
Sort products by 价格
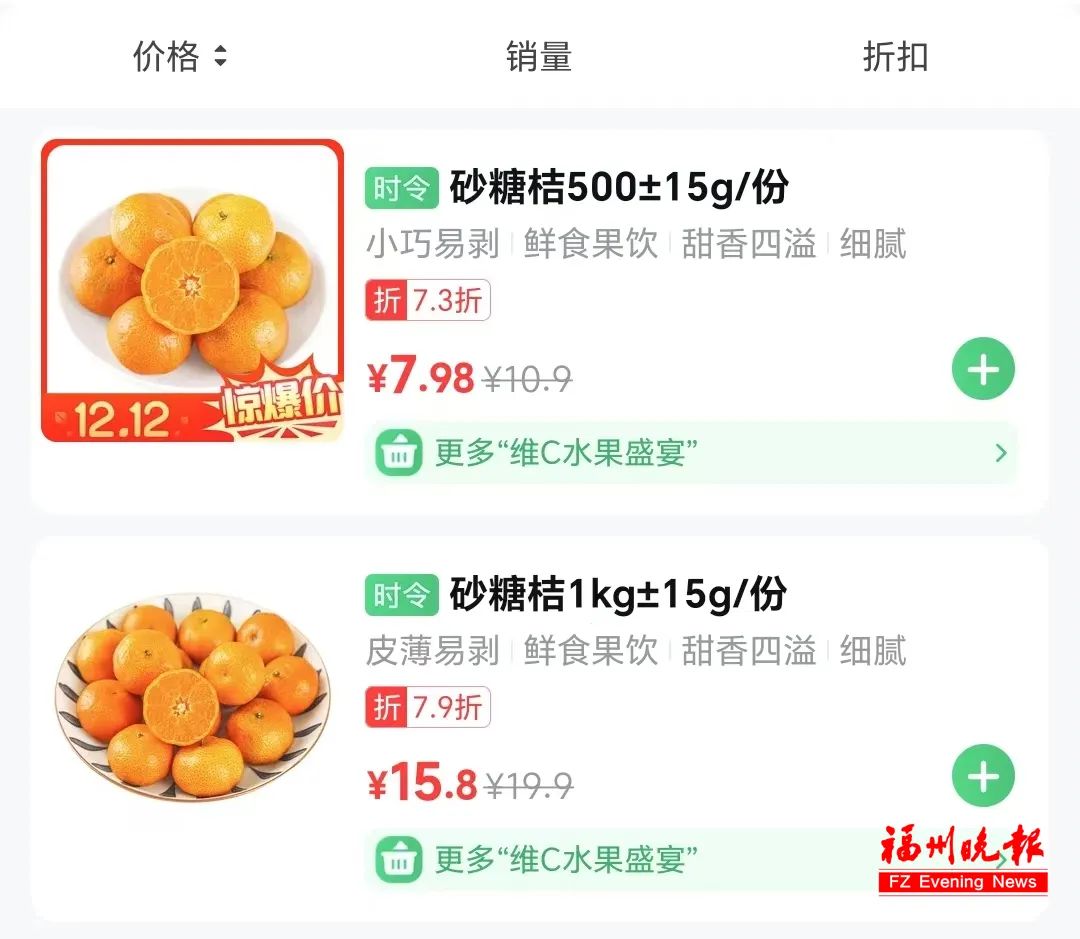tap(180, 56)
